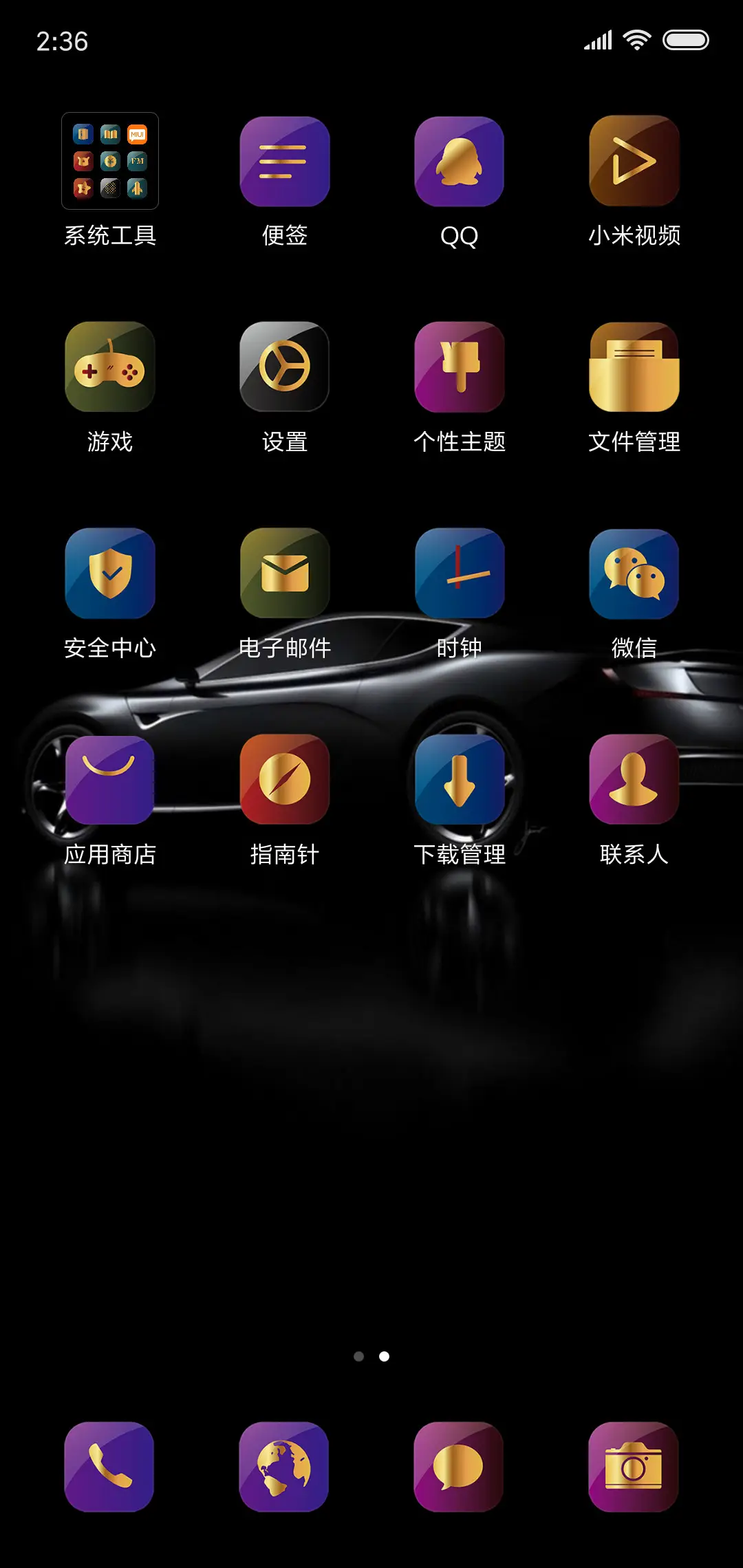Open the WeChat 微信 app
This screenshot has height=1568, width=743.
(633, 574)
